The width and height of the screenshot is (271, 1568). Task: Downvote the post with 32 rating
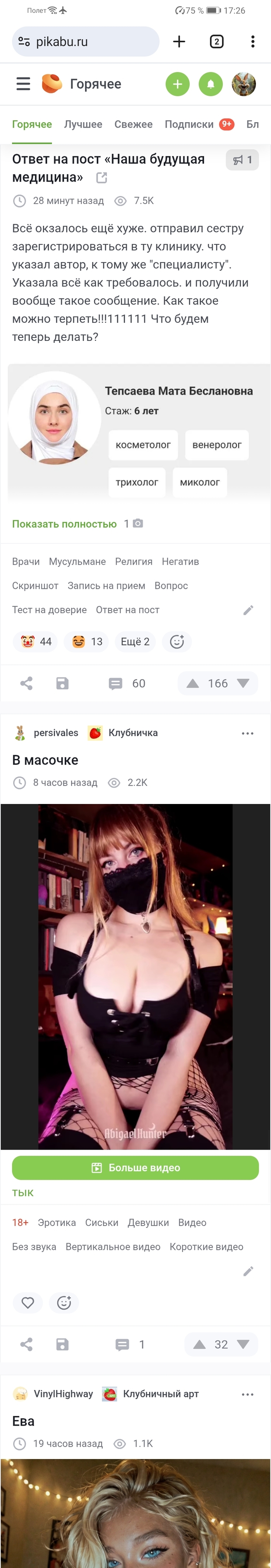(x=243, y=1344)
